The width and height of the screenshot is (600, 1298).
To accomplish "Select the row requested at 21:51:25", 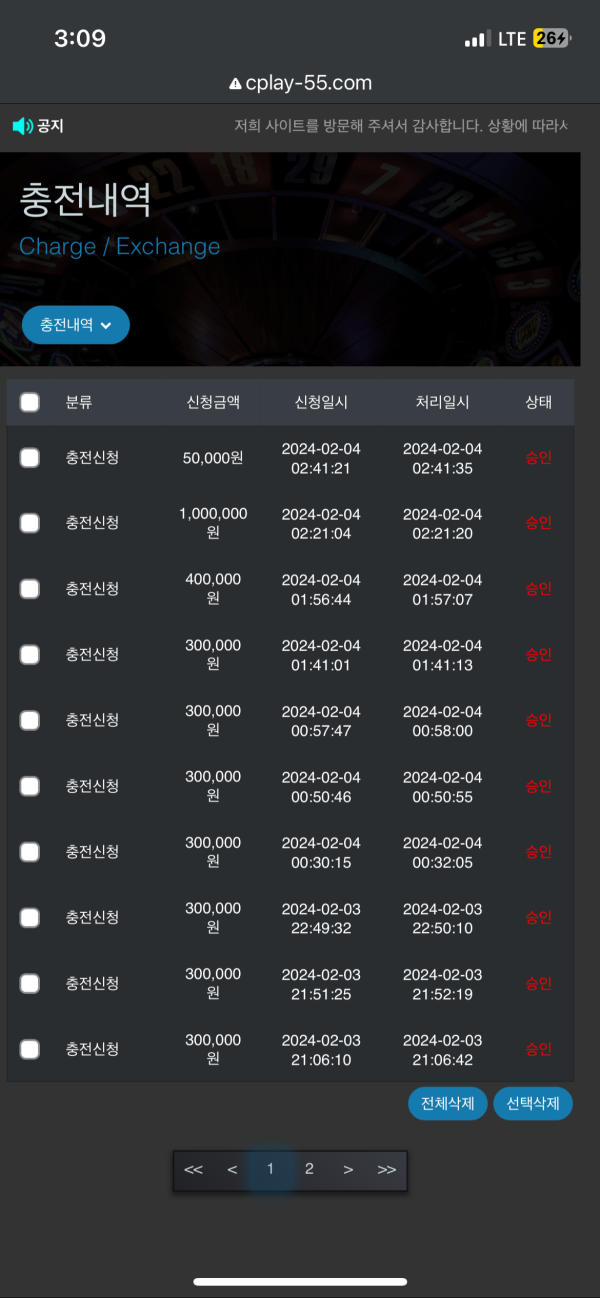I will pos(30,983).
